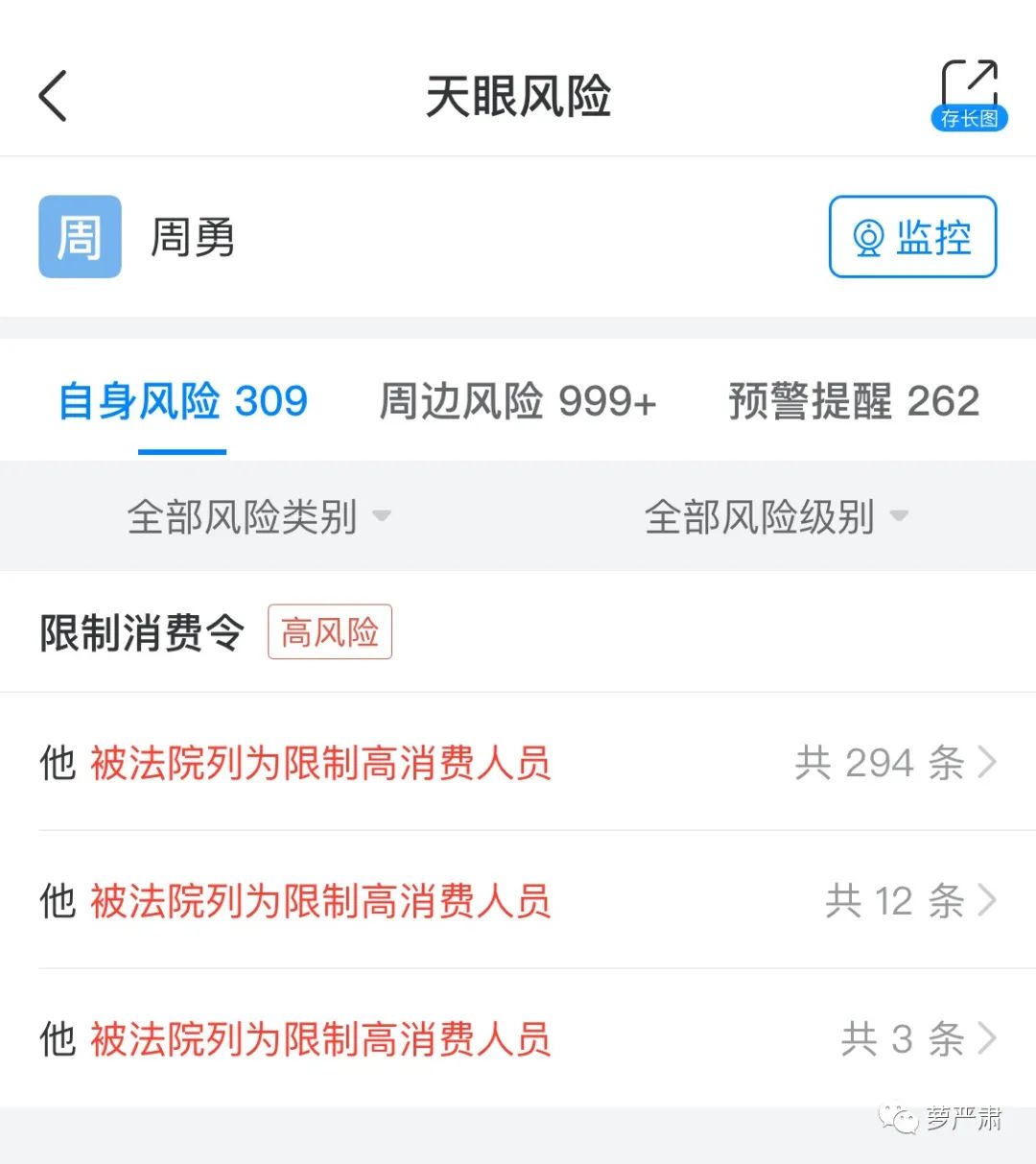Tap the camera icon inside the 监控 button

tap(868, 237)
